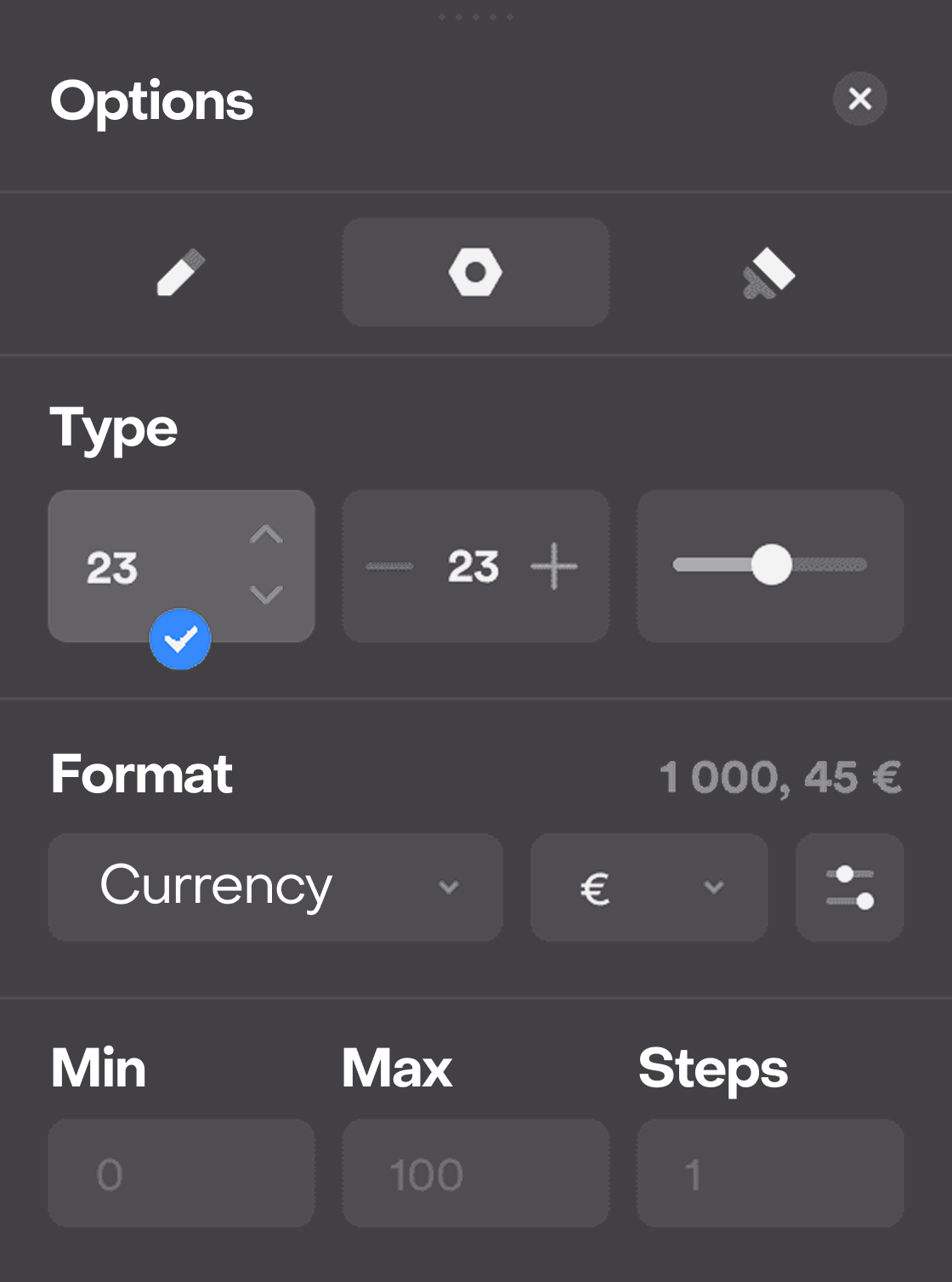Open advanced format settings
This screenshot has width=952, height=1282.
pos(849,887)
